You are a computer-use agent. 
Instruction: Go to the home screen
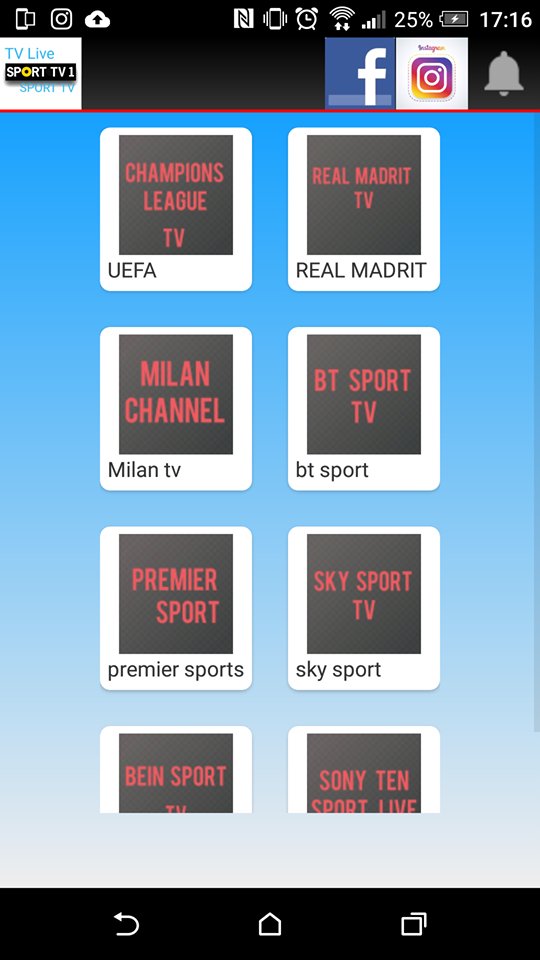click(x=270, y=924)
